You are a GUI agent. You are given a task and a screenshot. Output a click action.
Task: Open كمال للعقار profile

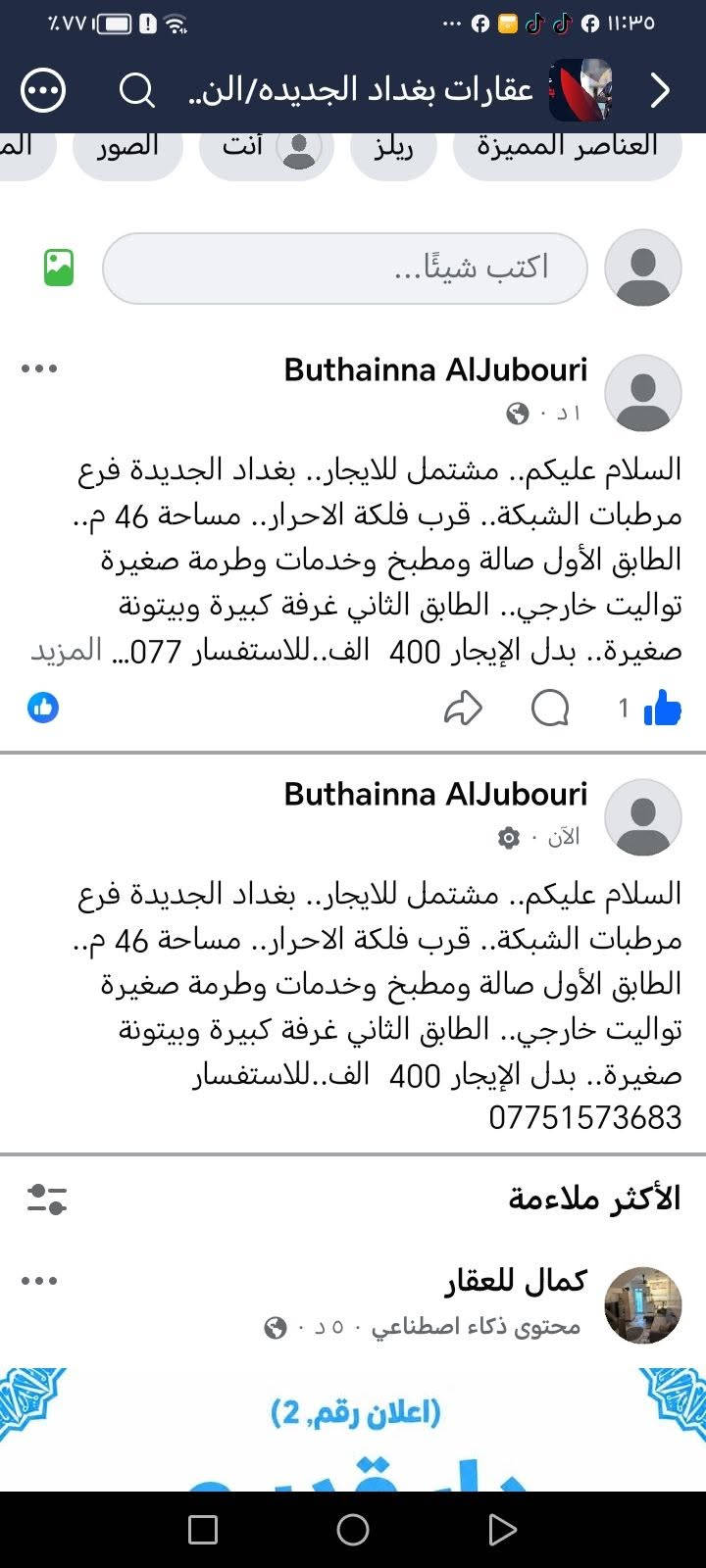click(643, 1304)
